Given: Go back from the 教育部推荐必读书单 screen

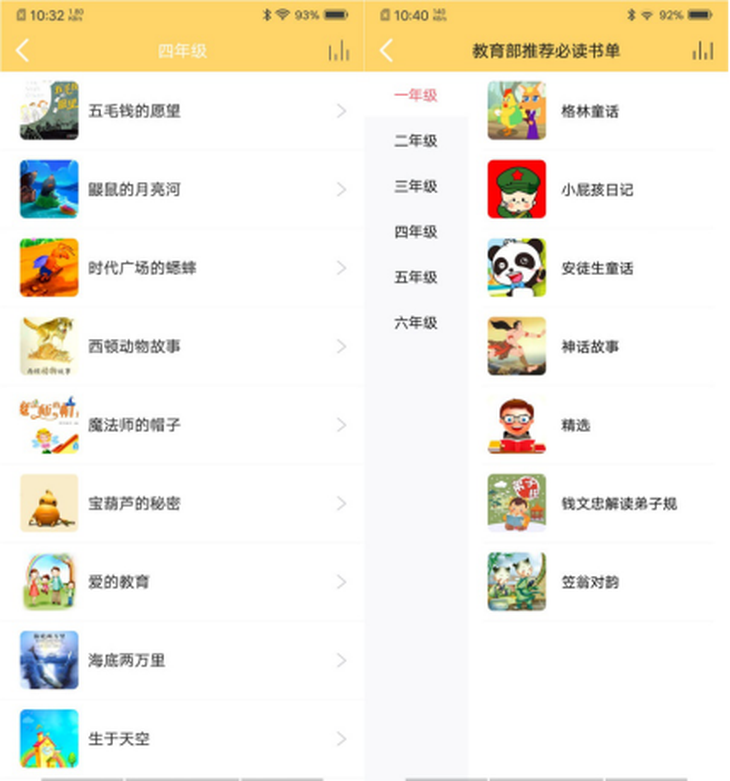Looking at the screenshot, I should [387, 51].
